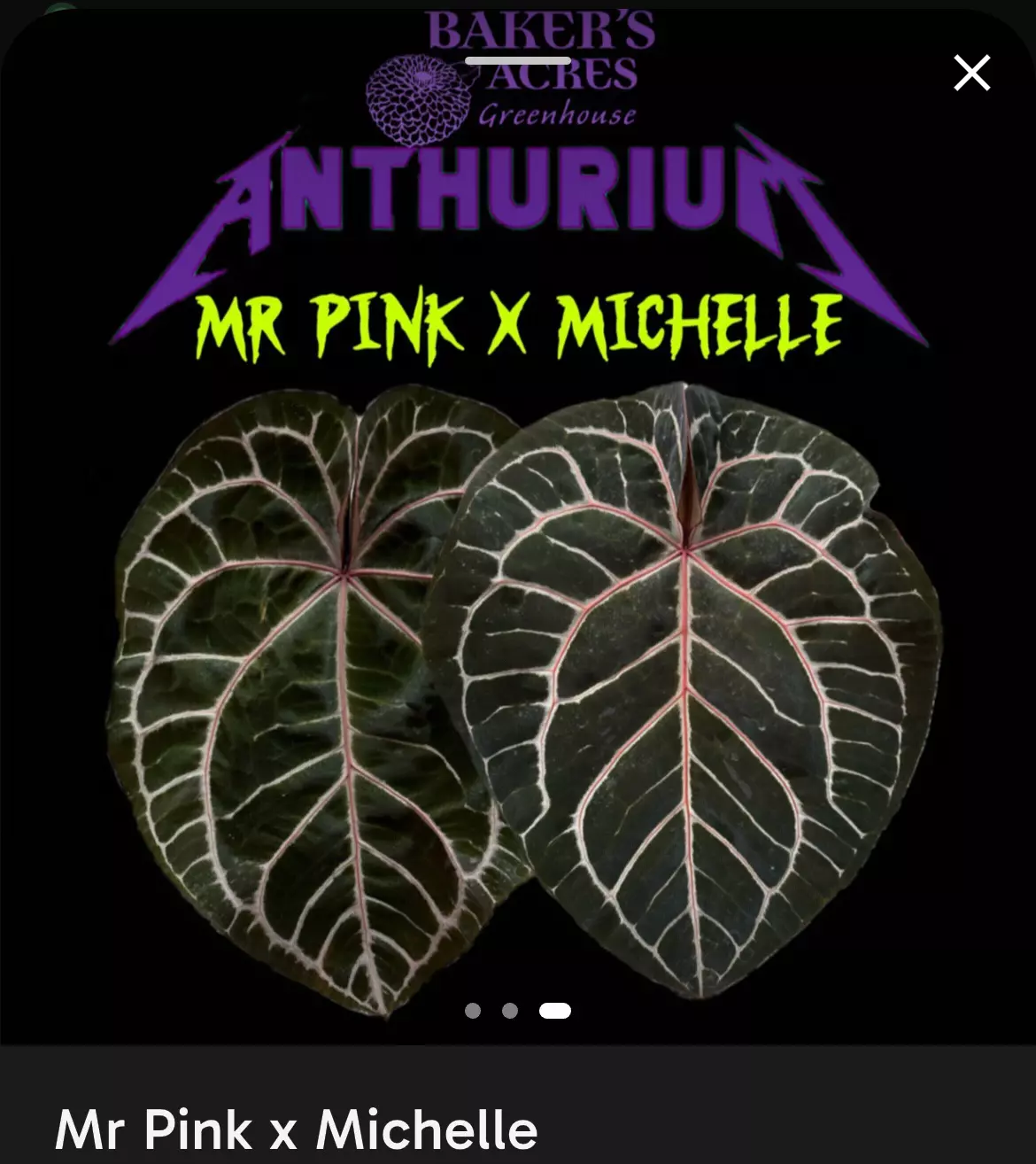
Task: Click the right red-veined anthurium leaf
Action: 700,709
